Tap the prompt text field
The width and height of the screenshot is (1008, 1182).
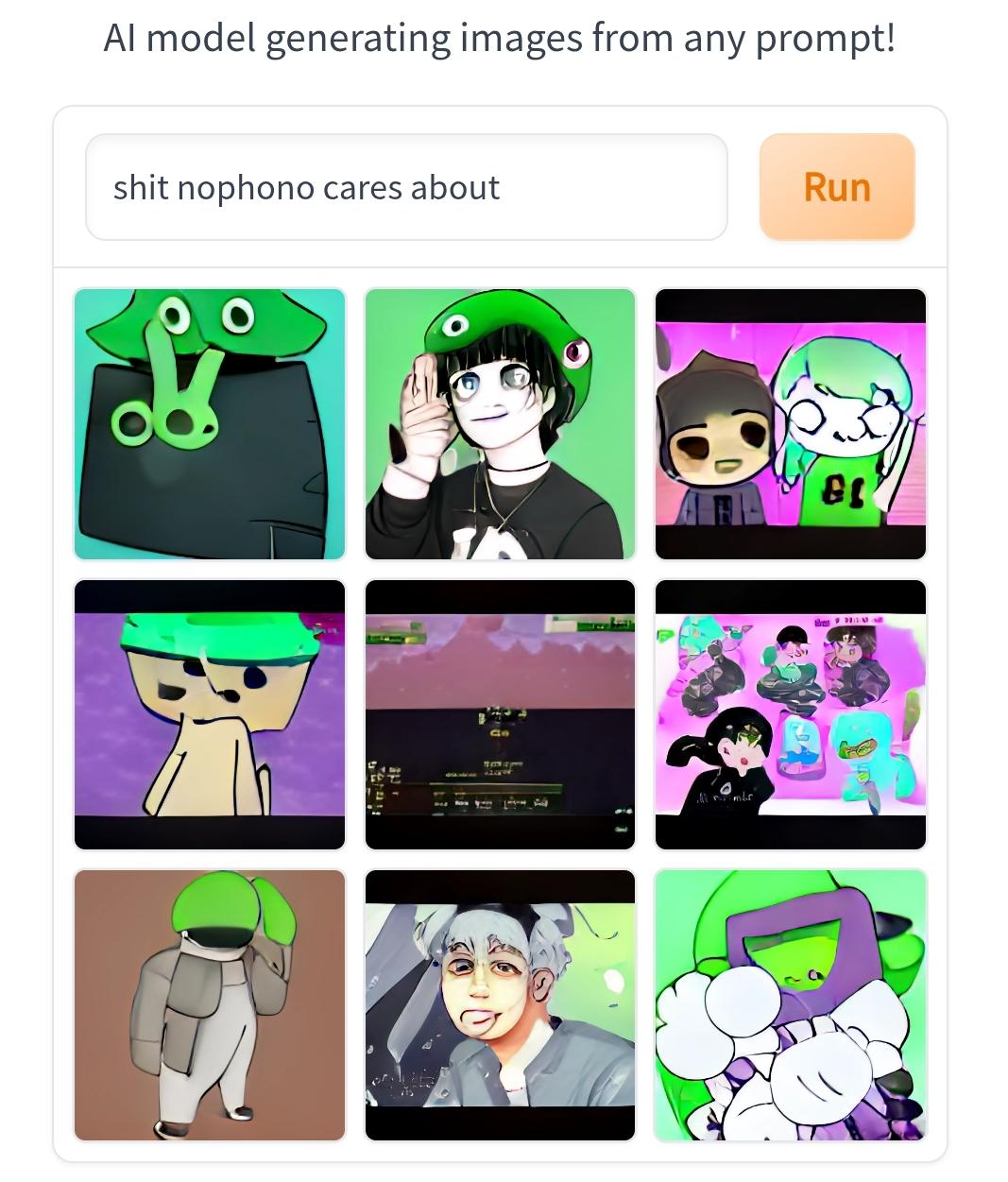pyautogui.click(x=406, y=187)
